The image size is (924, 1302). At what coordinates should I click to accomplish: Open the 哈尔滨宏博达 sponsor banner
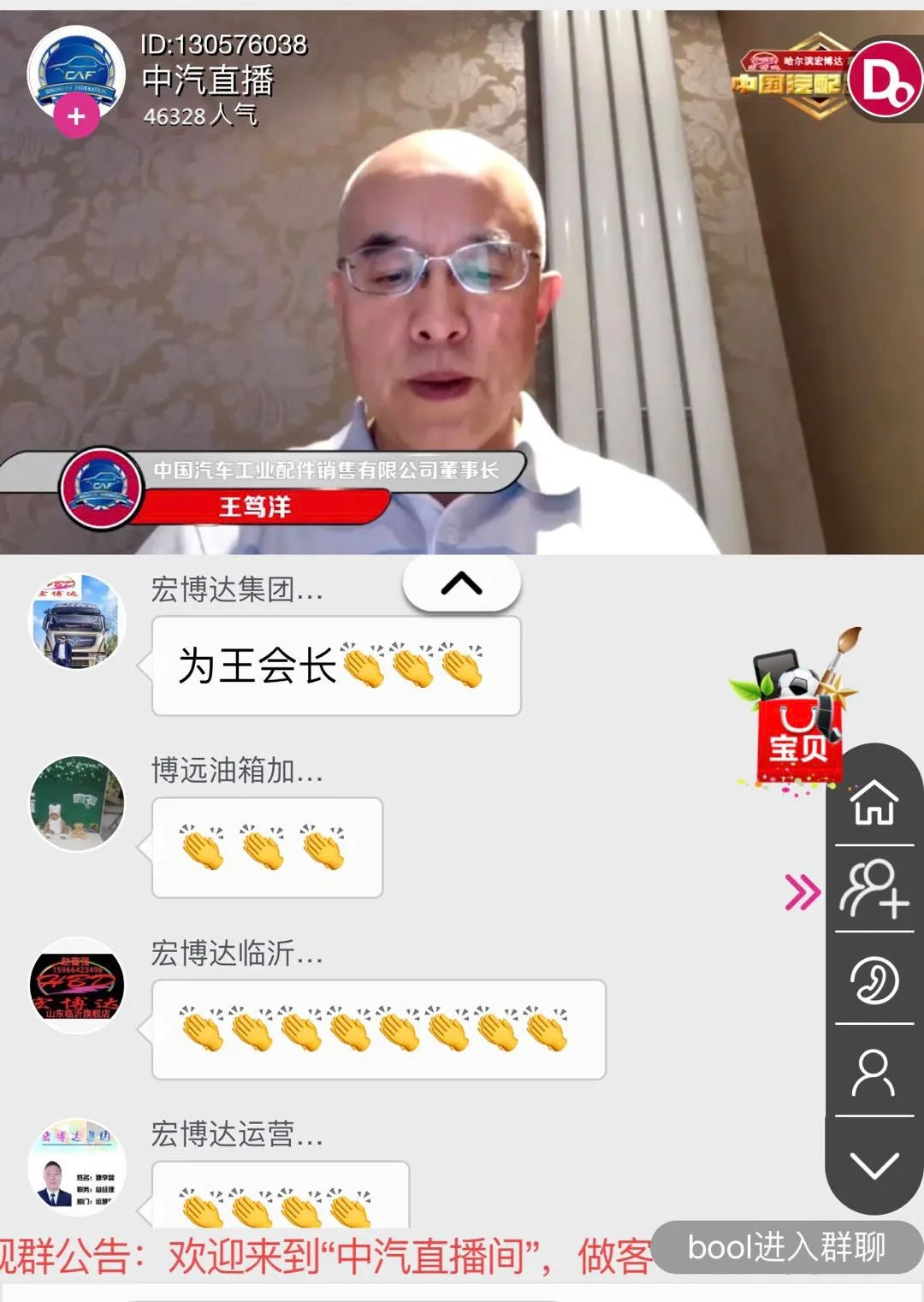pos(791,77)
